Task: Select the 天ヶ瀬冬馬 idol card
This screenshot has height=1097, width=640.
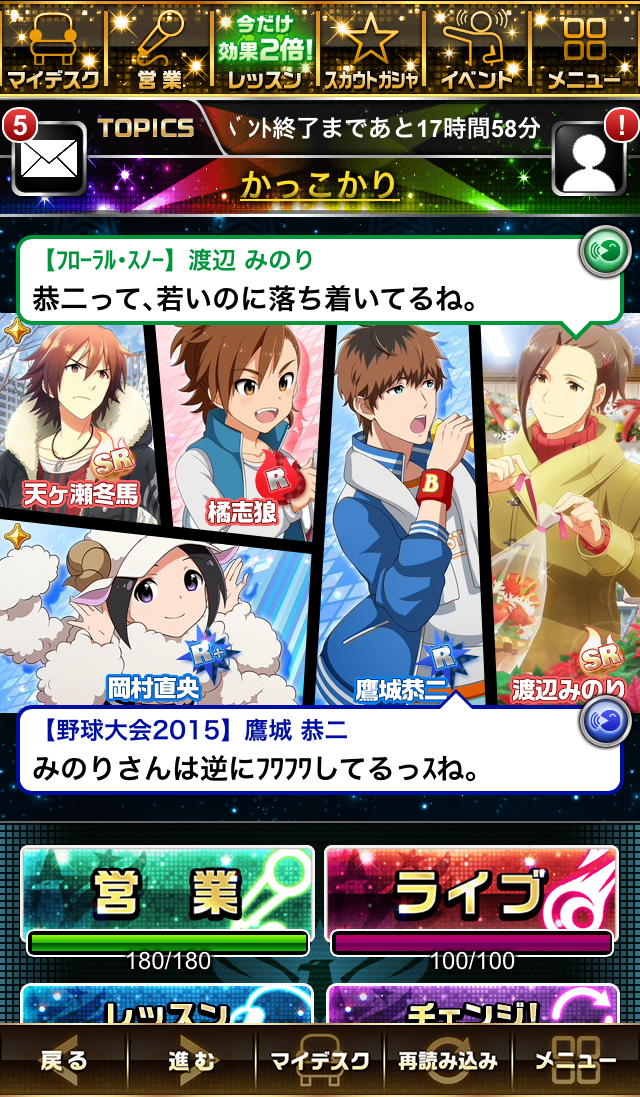Action: click(x=75, y=420)
